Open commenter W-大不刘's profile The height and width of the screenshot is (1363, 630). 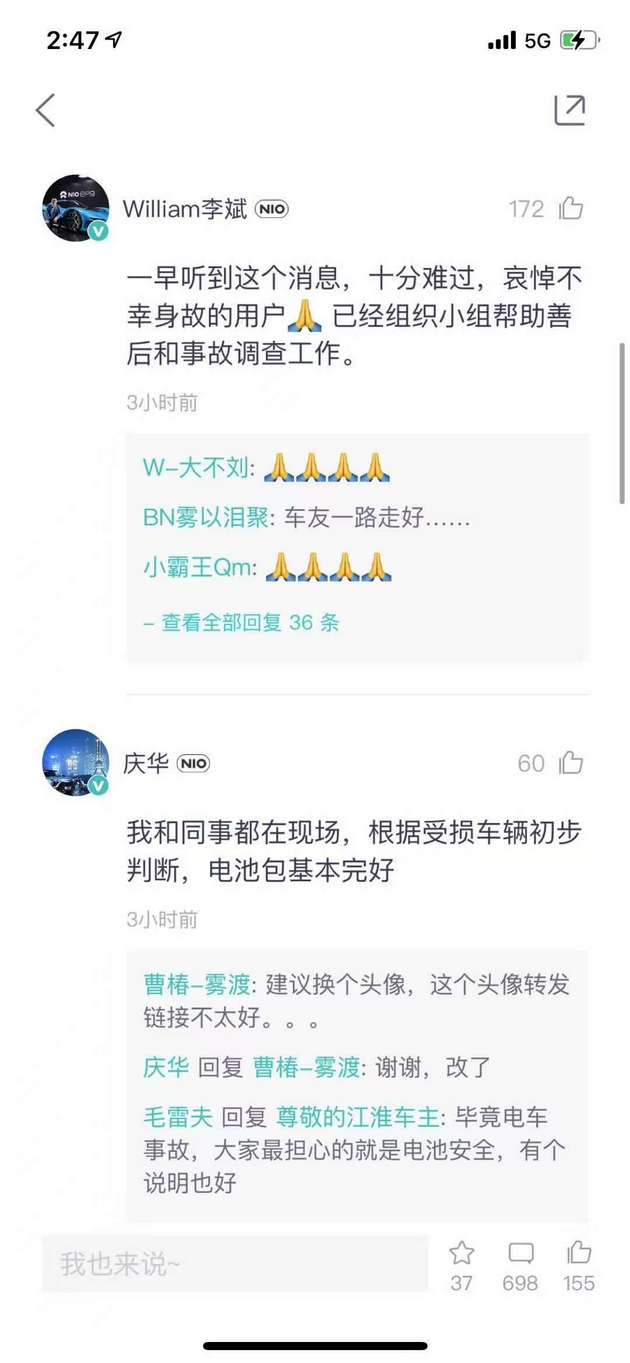(x=198, y=467)
